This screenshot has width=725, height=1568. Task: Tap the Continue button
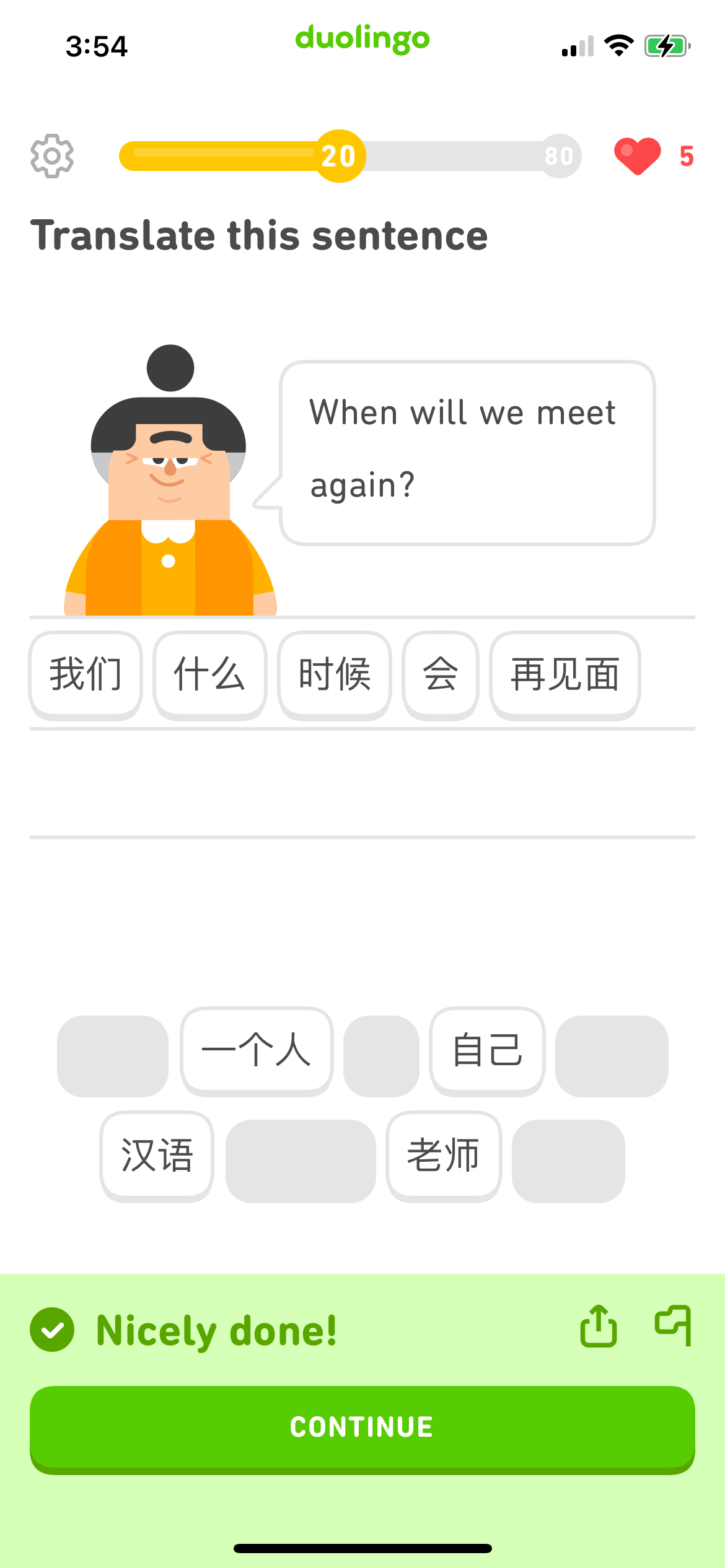pos(362,1427)
